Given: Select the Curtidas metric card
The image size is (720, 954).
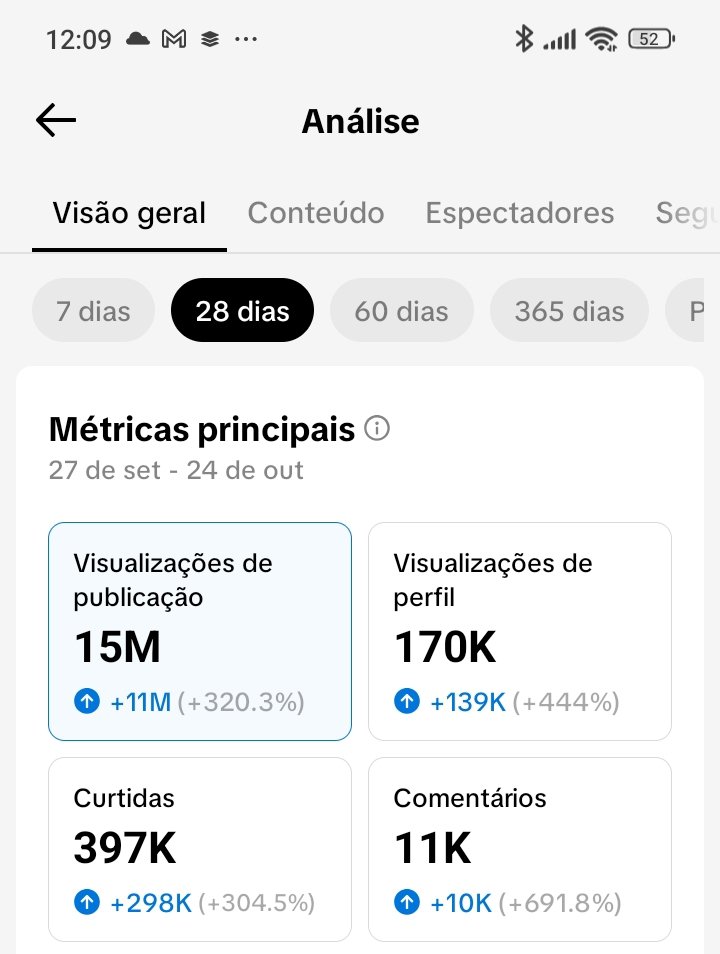Looking at the screenshot, I should pyautogui.click(x=200, y=849).
